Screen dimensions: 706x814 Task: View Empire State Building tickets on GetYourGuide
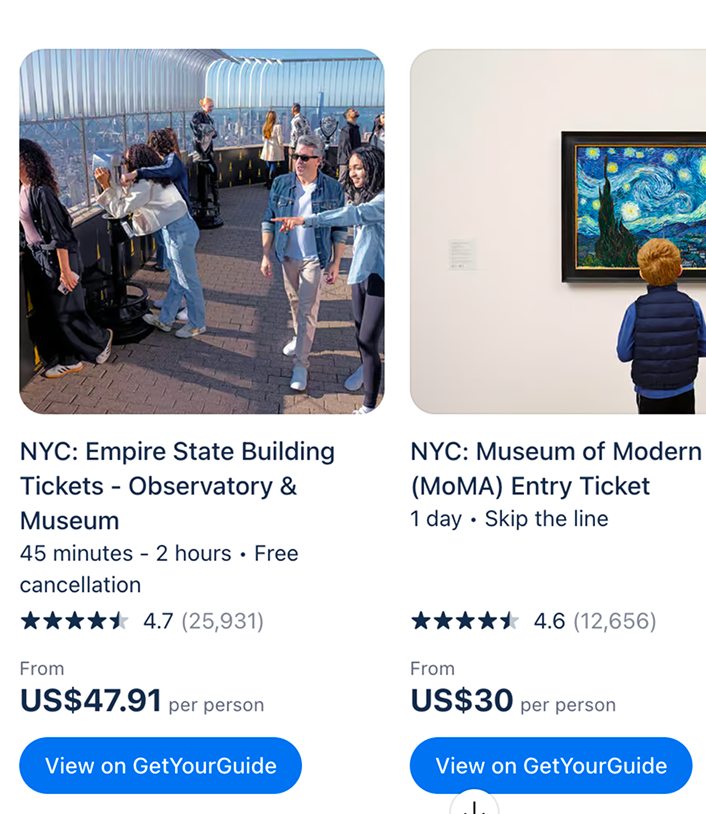pos(161,766)
